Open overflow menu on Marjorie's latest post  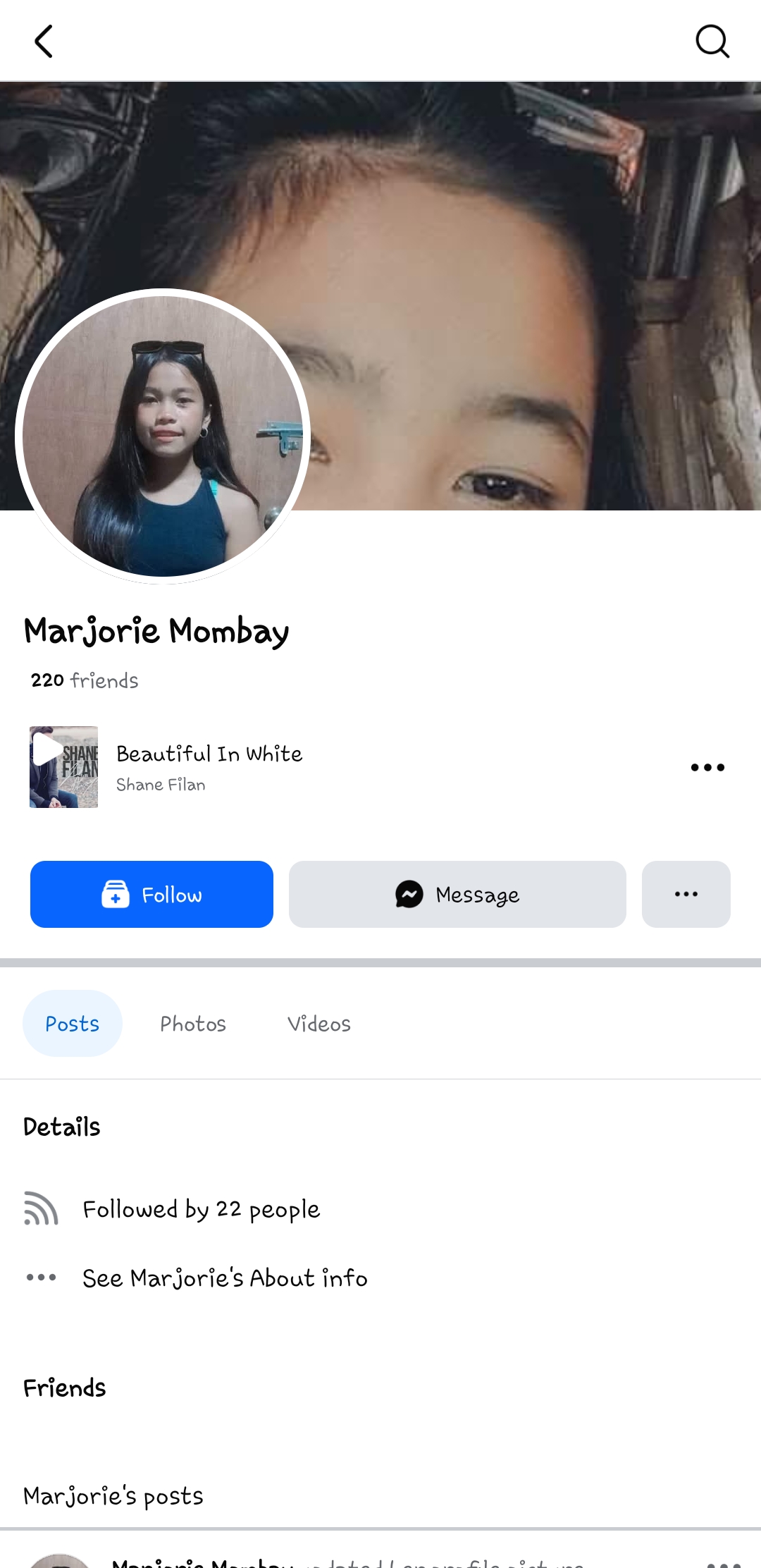(x=724, y=1562)
